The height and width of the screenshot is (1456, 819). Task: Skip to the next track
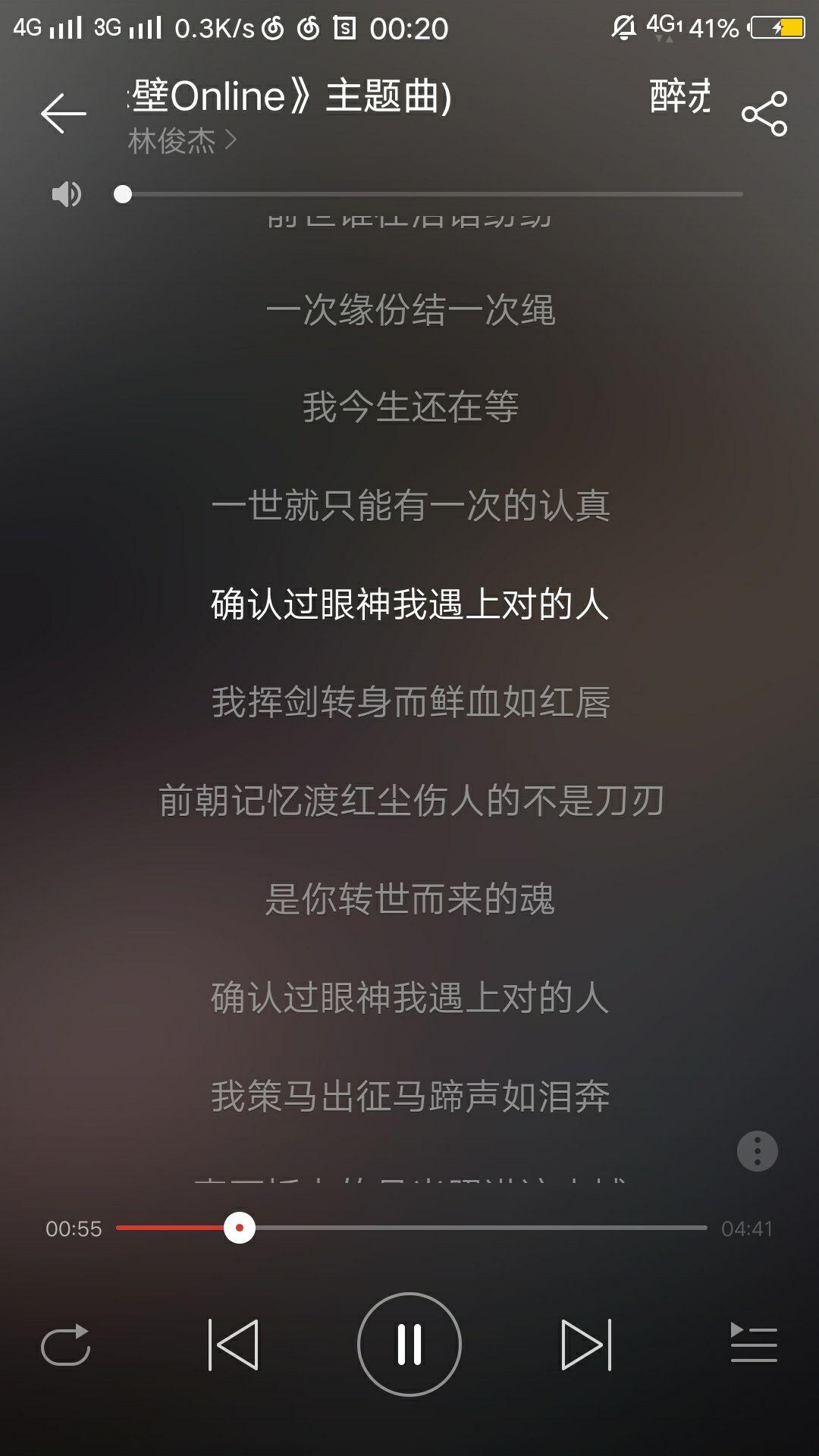coord(585,1345)
